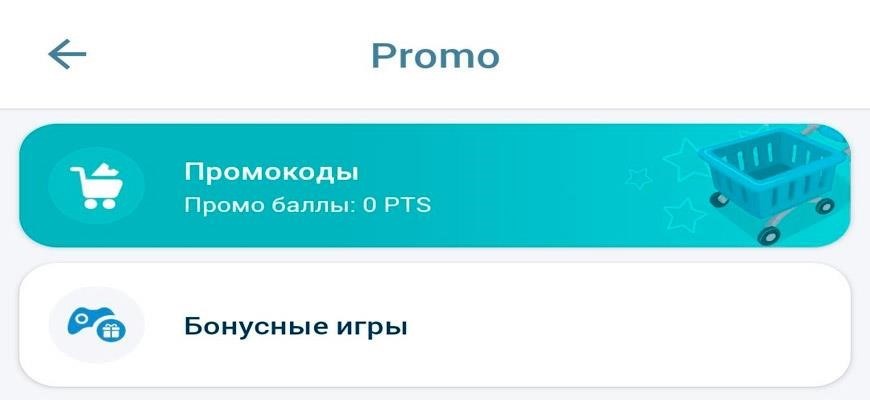Open the Бонусные игры section
Viewport: 870px width, 400px height.
[x=434, y=326]
